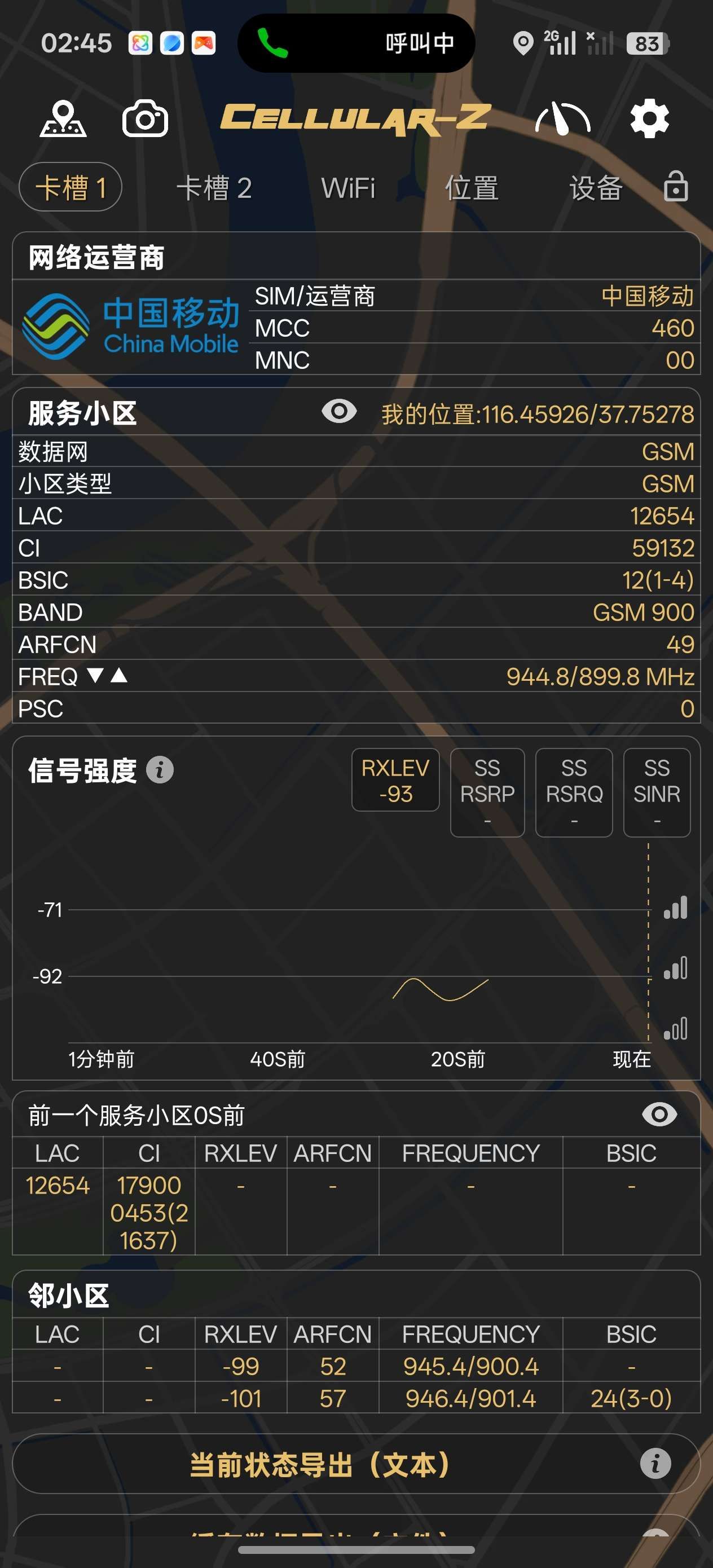
Task: Select the 卡槽 1 tab
Action: click(71, 187)
